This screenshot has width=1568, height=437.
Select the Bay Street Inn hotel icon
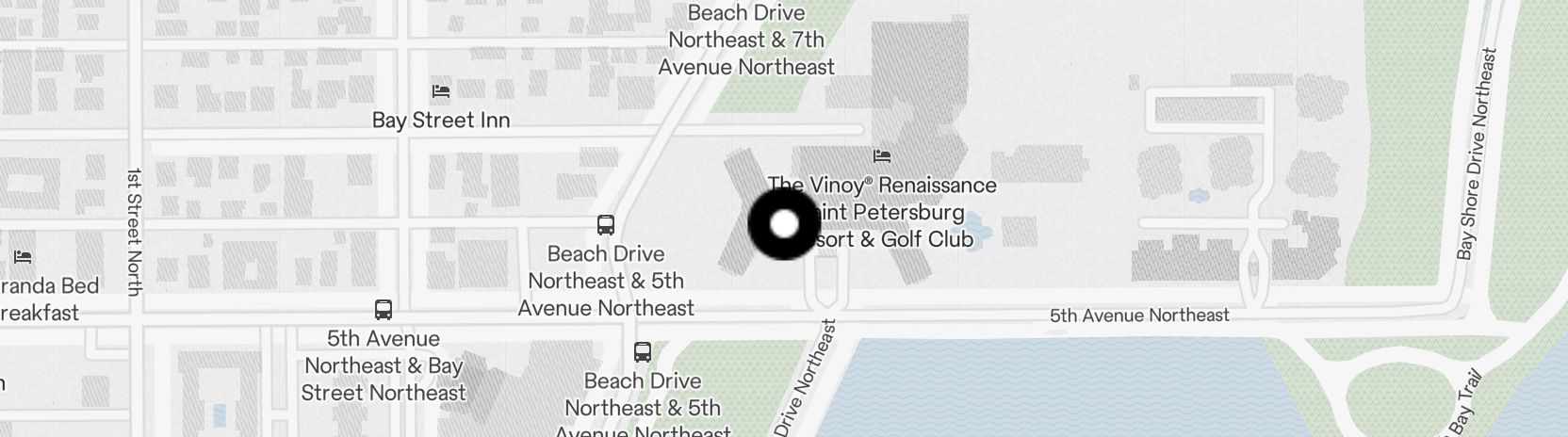click(x=440, y=91)
